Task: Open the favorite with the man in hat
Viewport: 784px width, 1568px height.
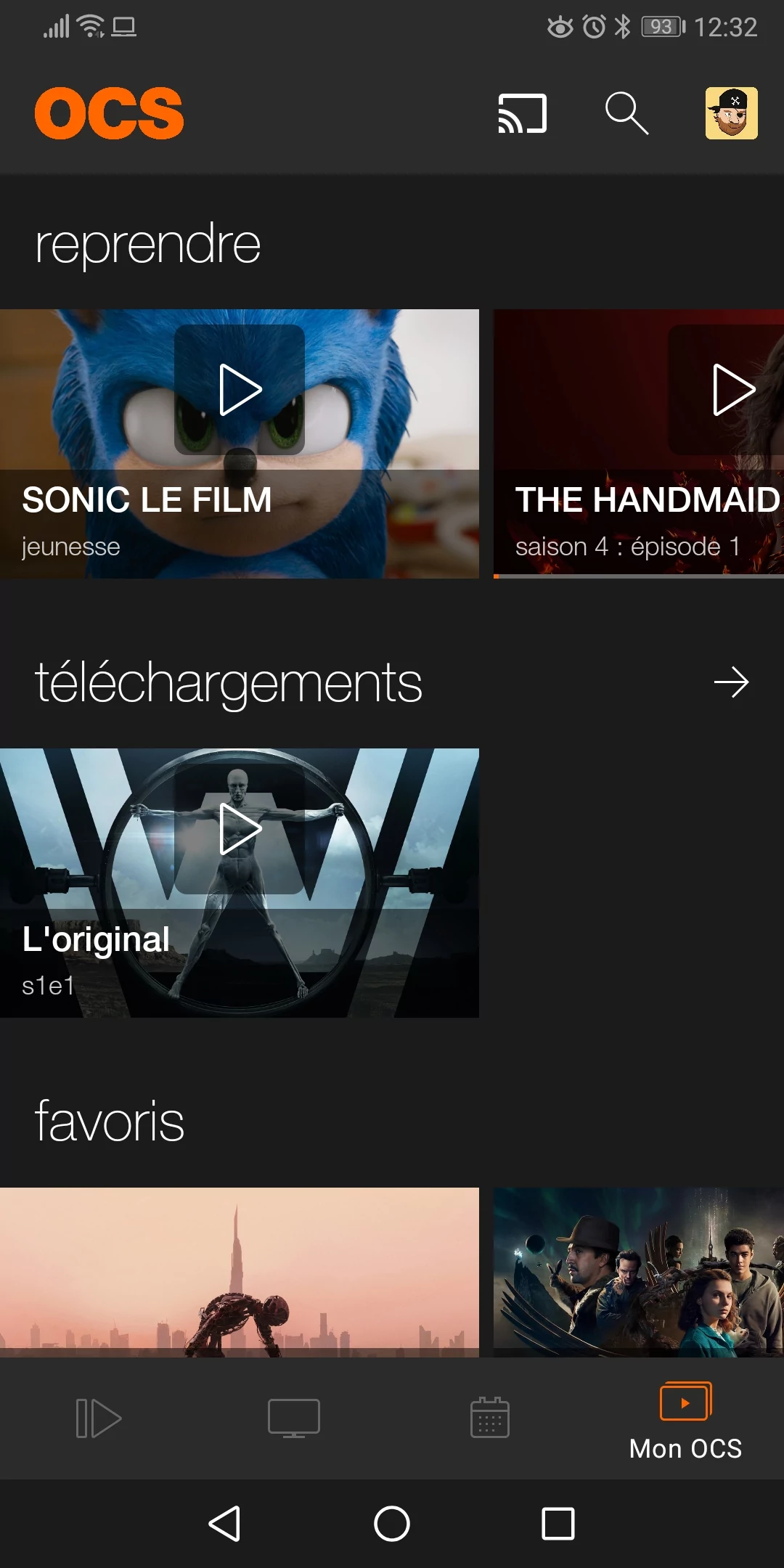Action: pos(639,1272)
